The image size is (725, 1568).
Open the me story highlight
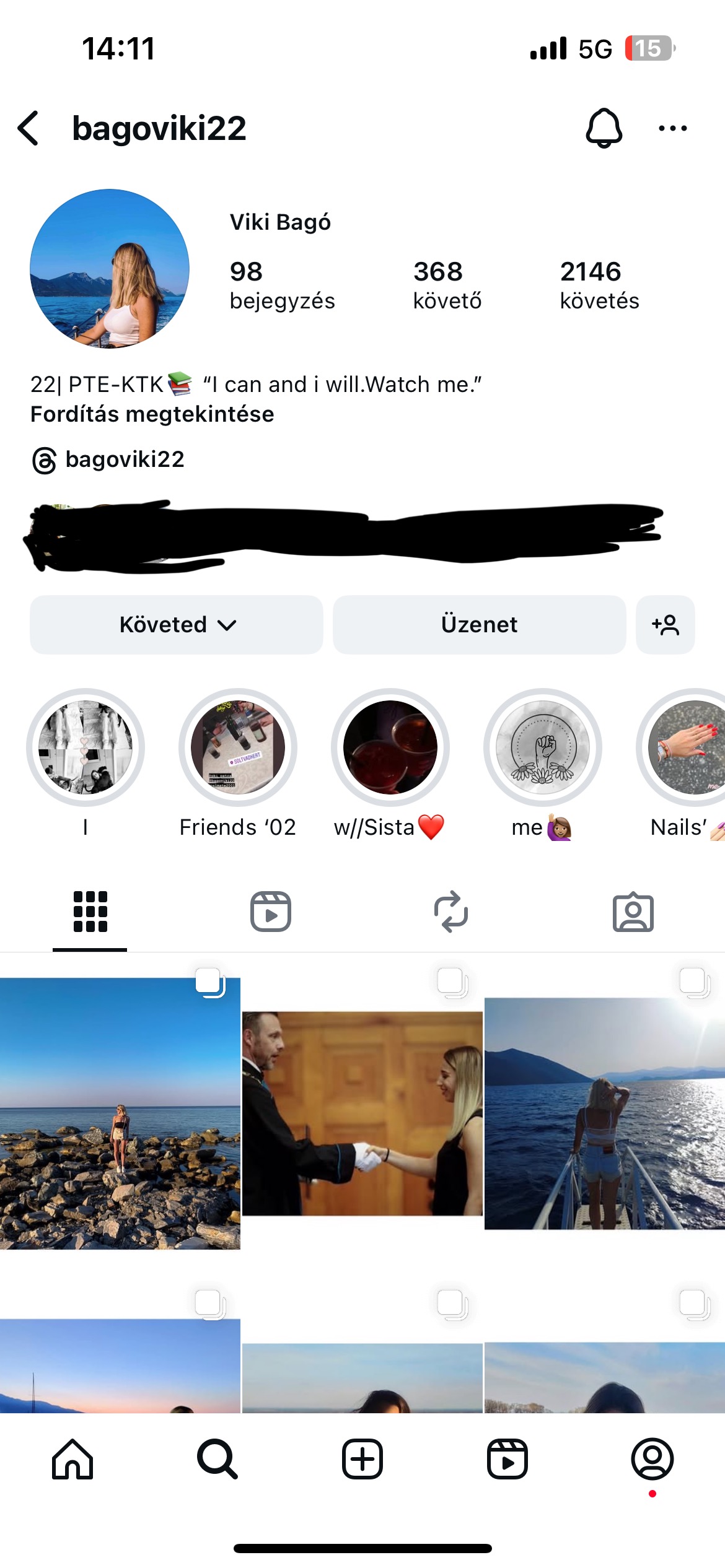pos(542,747)
